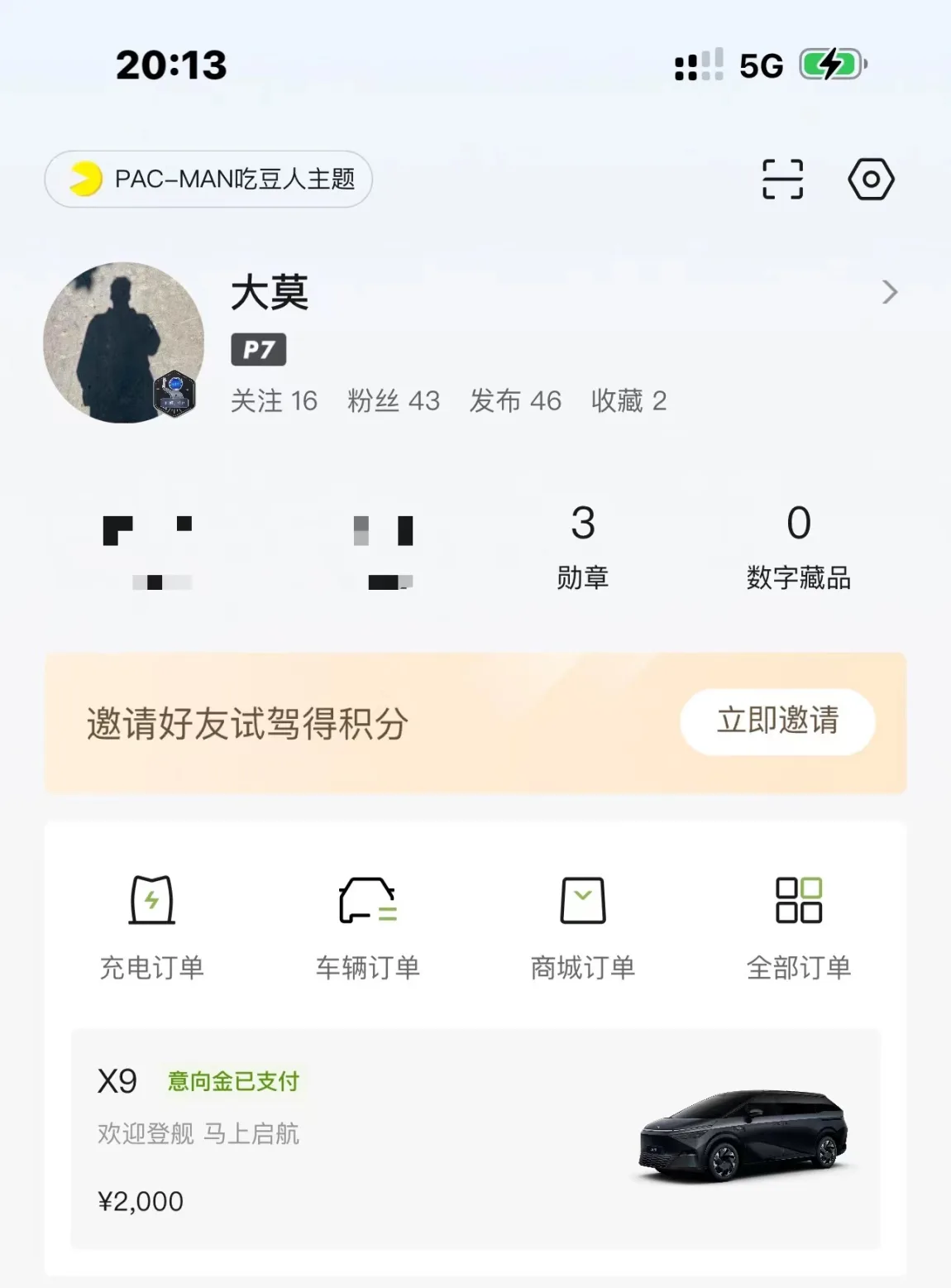Open 发布 46 posts
This screenshot has width=951, height=1288.
(x=515, y=401)
